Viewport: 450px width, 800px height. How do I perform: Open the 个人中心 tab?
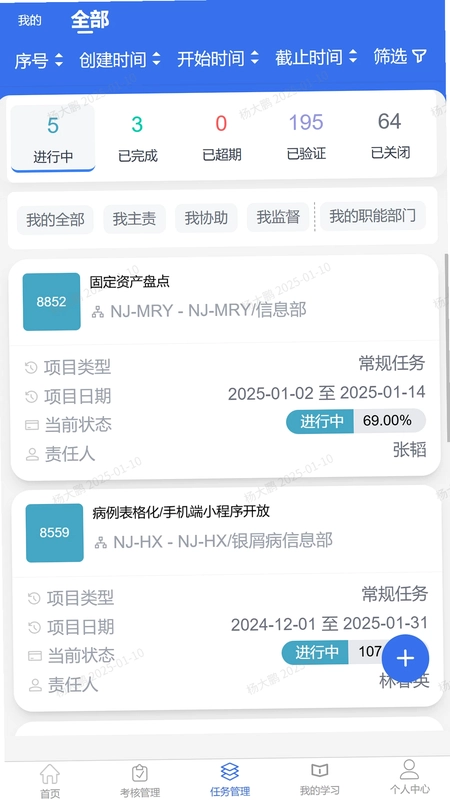pos(410,778)
